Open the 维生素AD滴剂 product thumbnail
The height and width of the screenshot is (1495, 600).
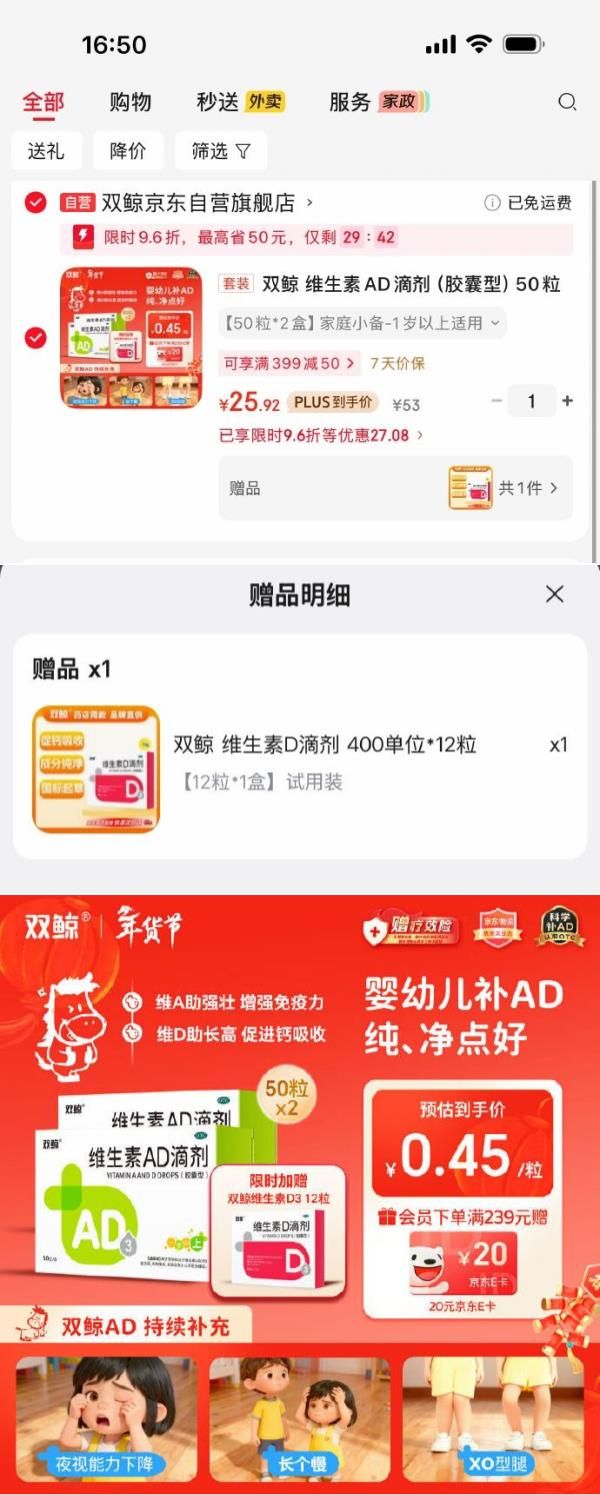pyautogui.click(x=131, y=337)
